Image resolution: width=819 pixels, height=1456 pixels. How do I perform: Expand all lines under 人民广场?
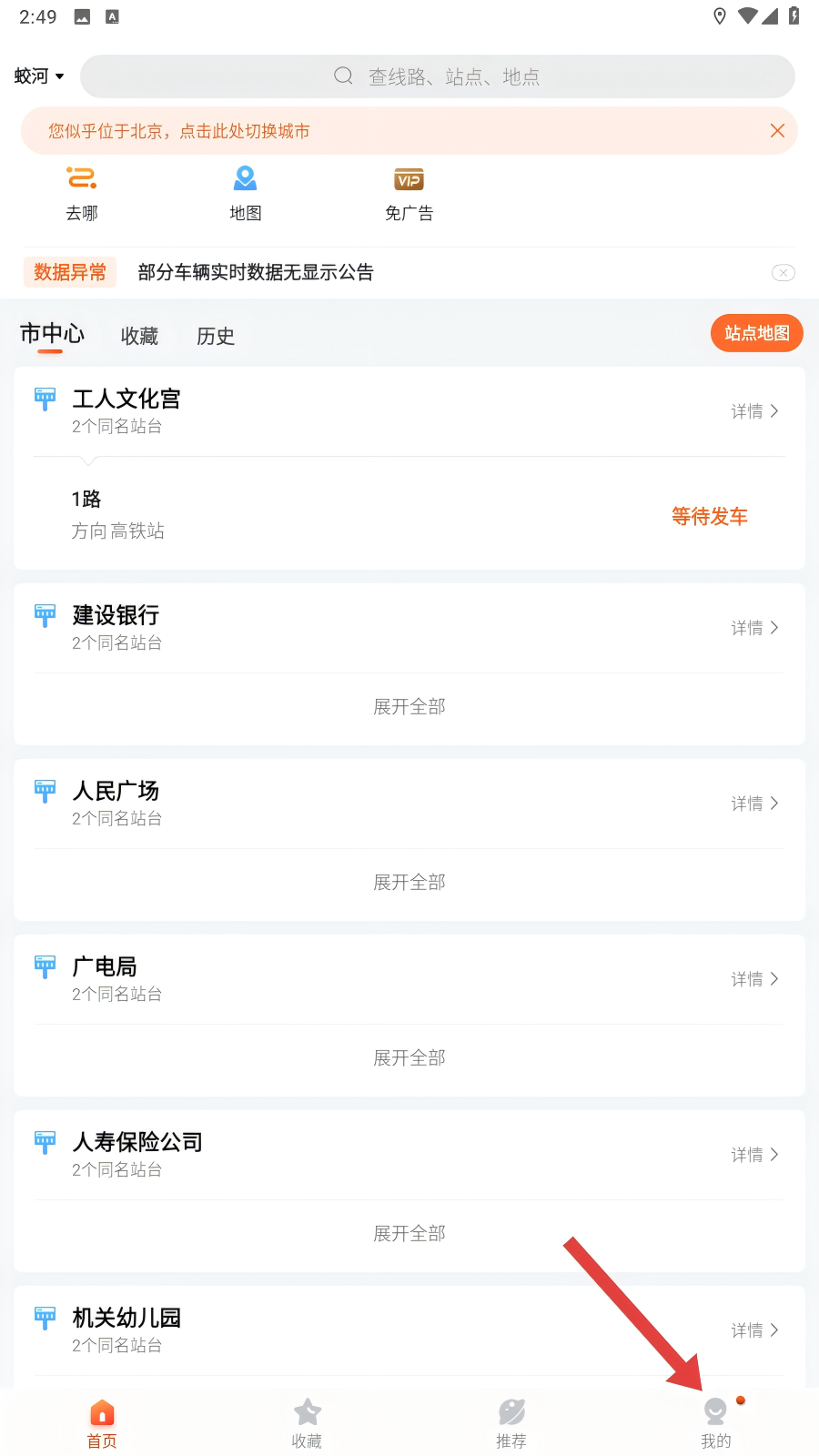tap(409, 883)
